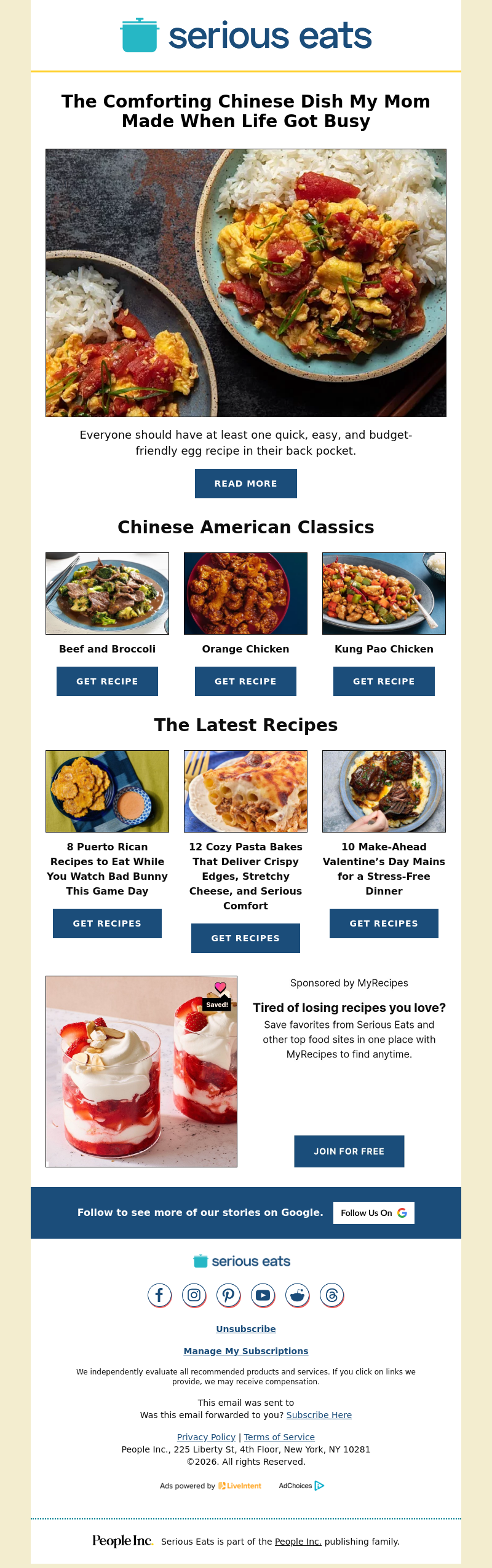Open the Privacy Policy
Screen dimensions: 492x1568
206,1437
